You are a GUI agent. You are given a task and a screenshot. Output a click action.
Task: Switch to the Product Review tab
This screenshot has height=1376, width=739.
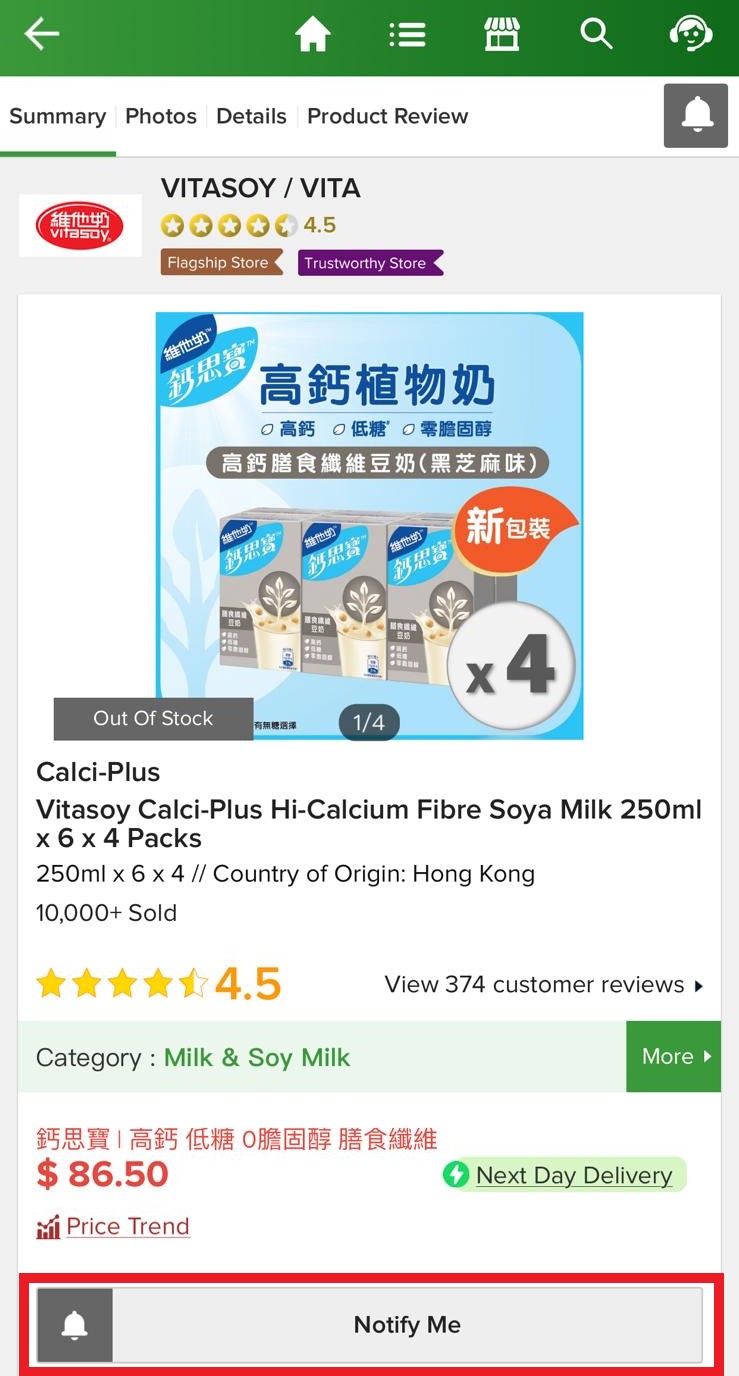click(x=387, y=116)
